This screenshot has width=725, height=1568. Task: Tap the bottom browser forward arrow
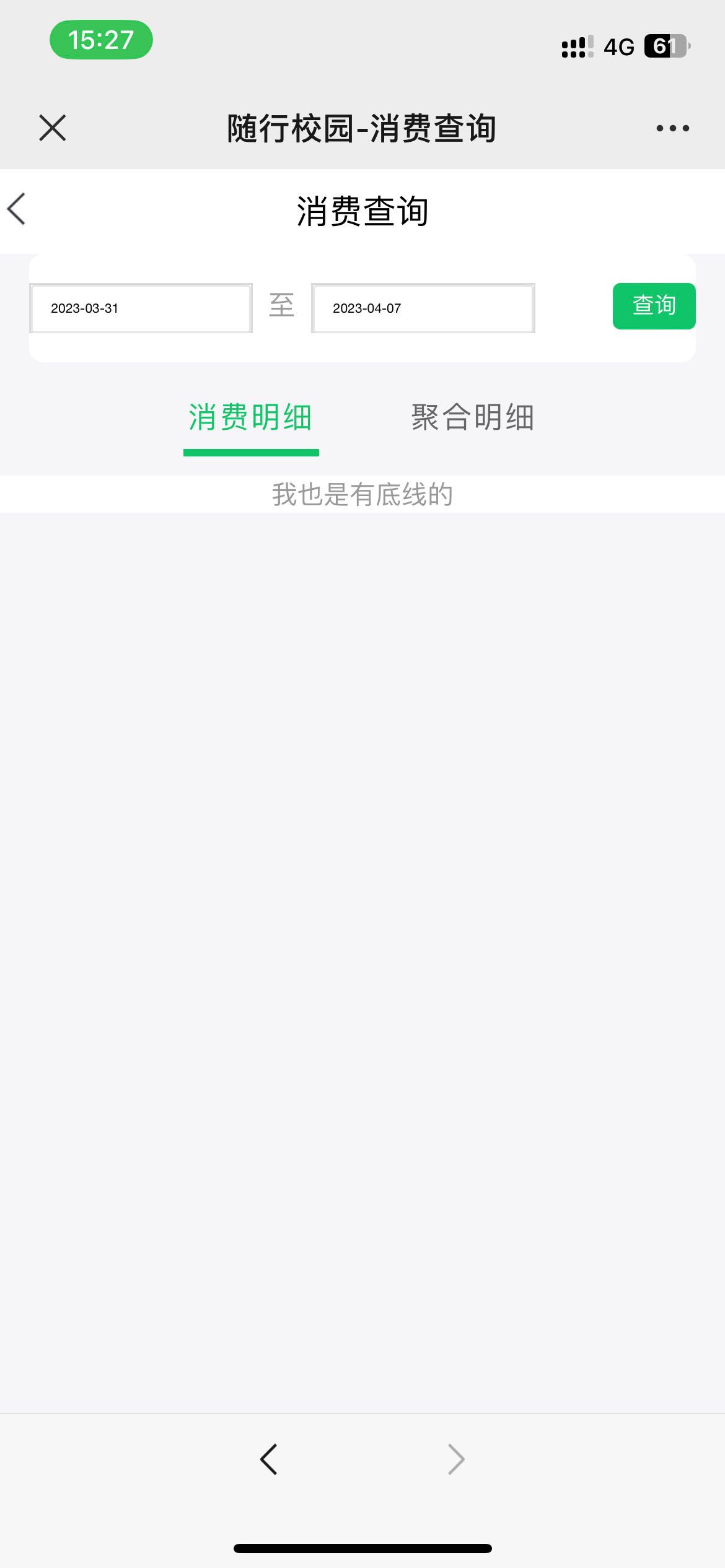coord(456,1460)
